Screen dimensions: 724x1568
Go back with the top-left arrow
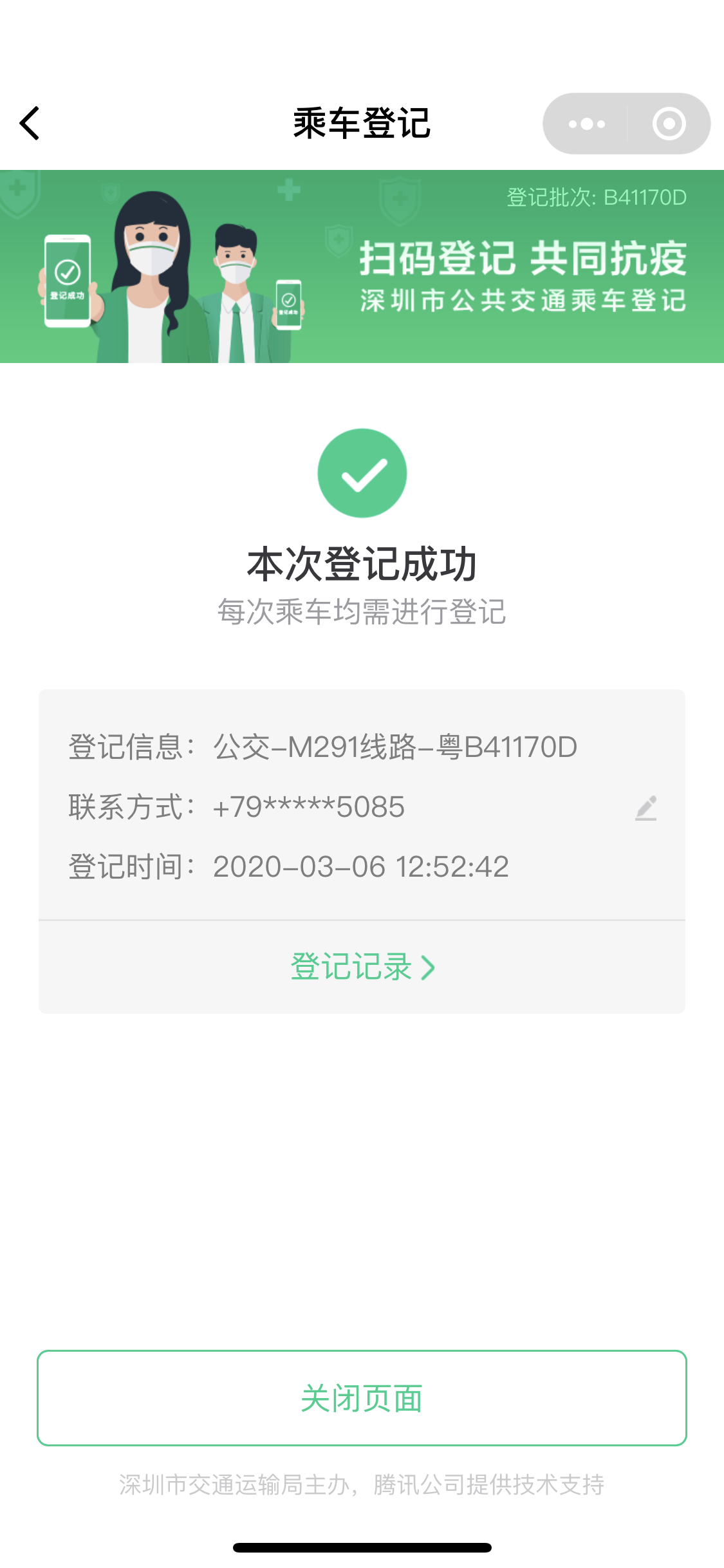30,123
